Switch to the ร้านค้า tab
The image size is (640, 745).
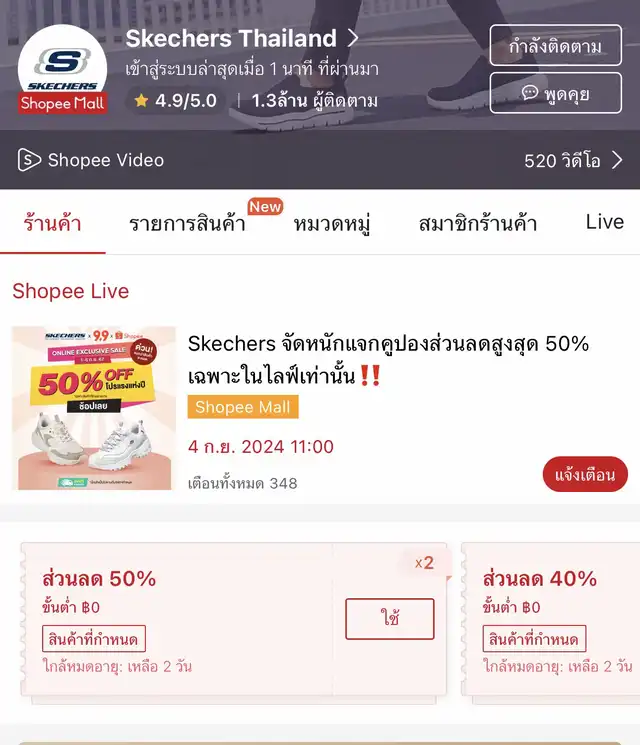(x=52, y=222)
